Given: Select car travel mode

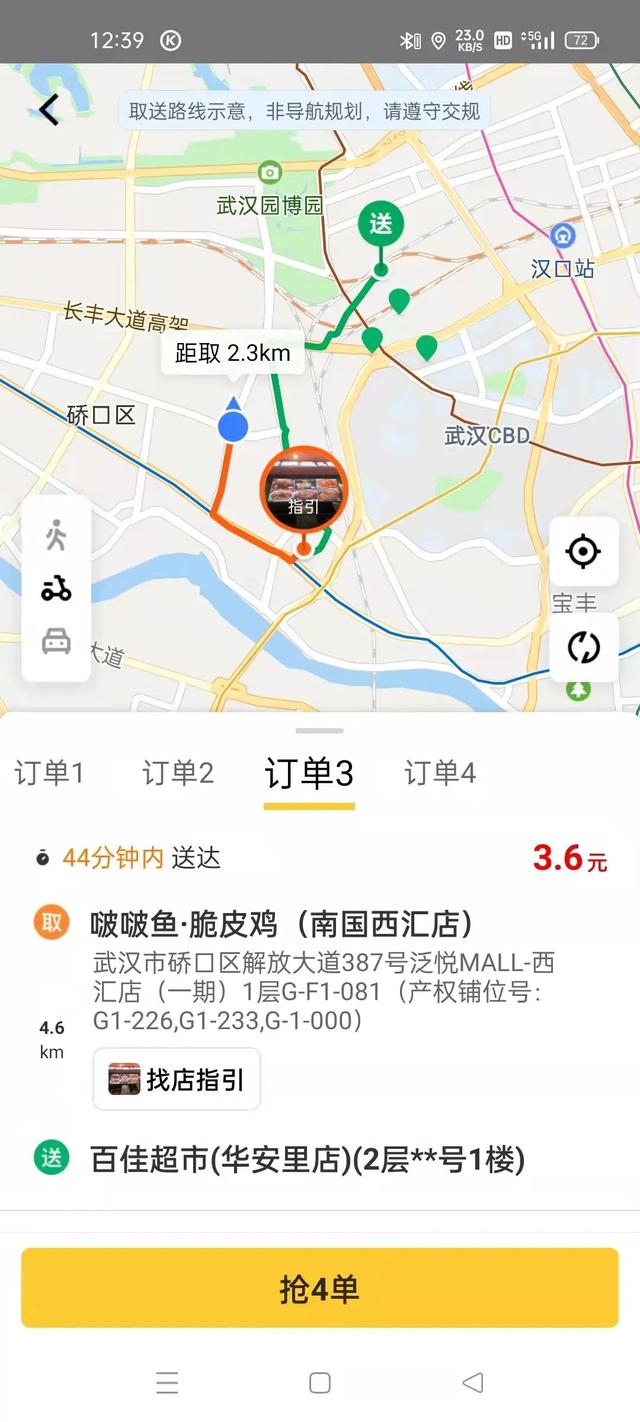Looking at the screenshot, I should click(x=56, y=643).
